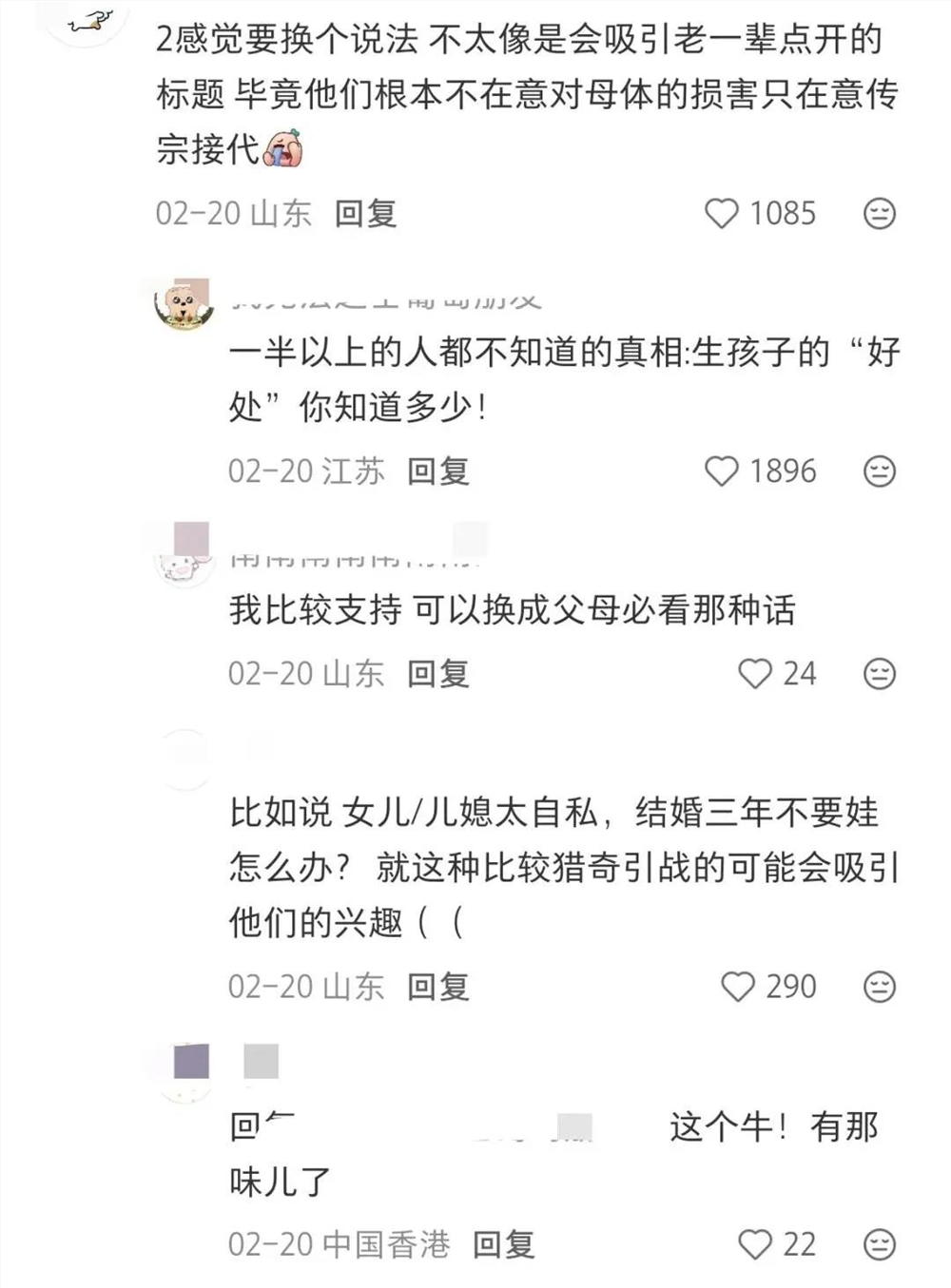This screenshot has height=1288, width=951.
Task: Like the comment with 1085 likes
Action: coord(726,213)
